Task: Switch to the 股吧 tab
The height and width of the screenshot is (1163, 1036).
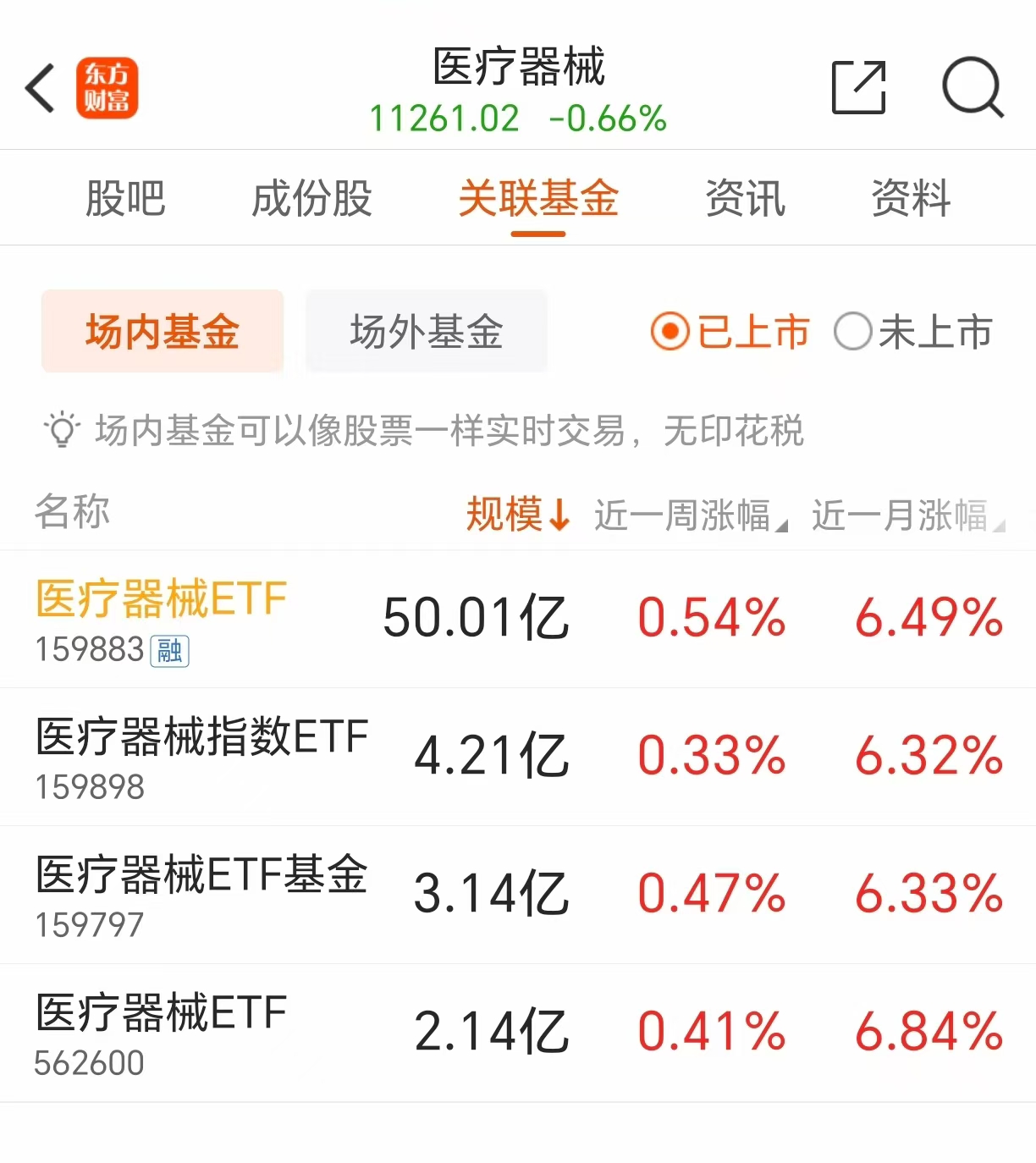Action: pyautogui.click(x=125, y=199)
